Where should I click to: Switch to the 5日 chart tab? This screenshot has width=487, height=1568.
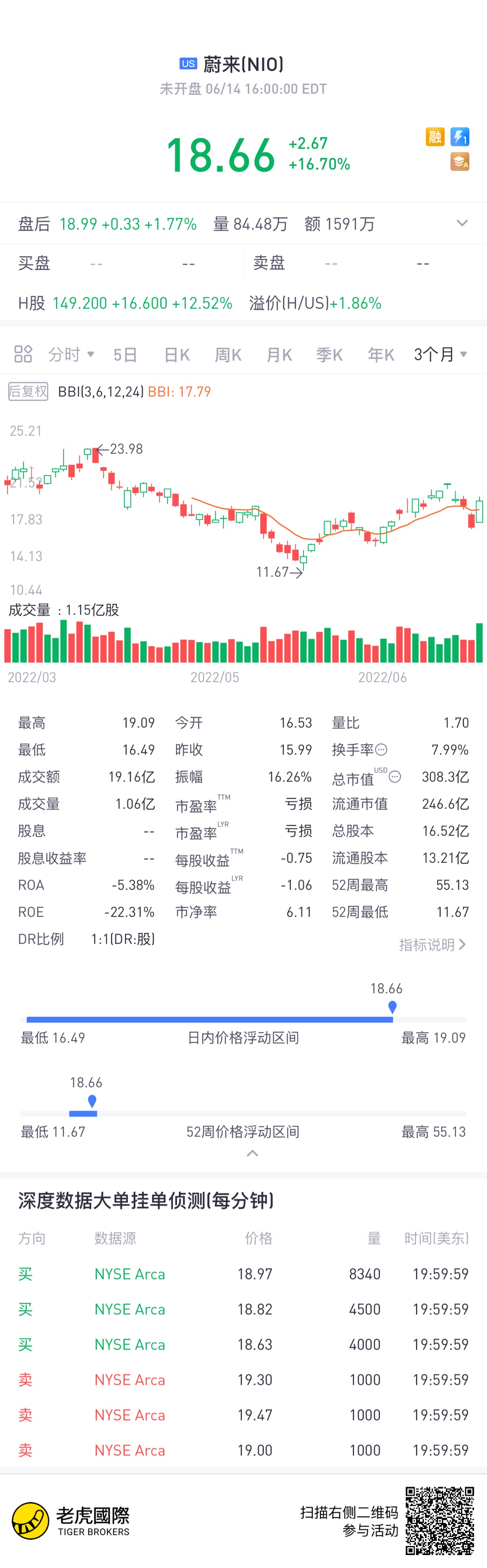(x=125, y=355)
